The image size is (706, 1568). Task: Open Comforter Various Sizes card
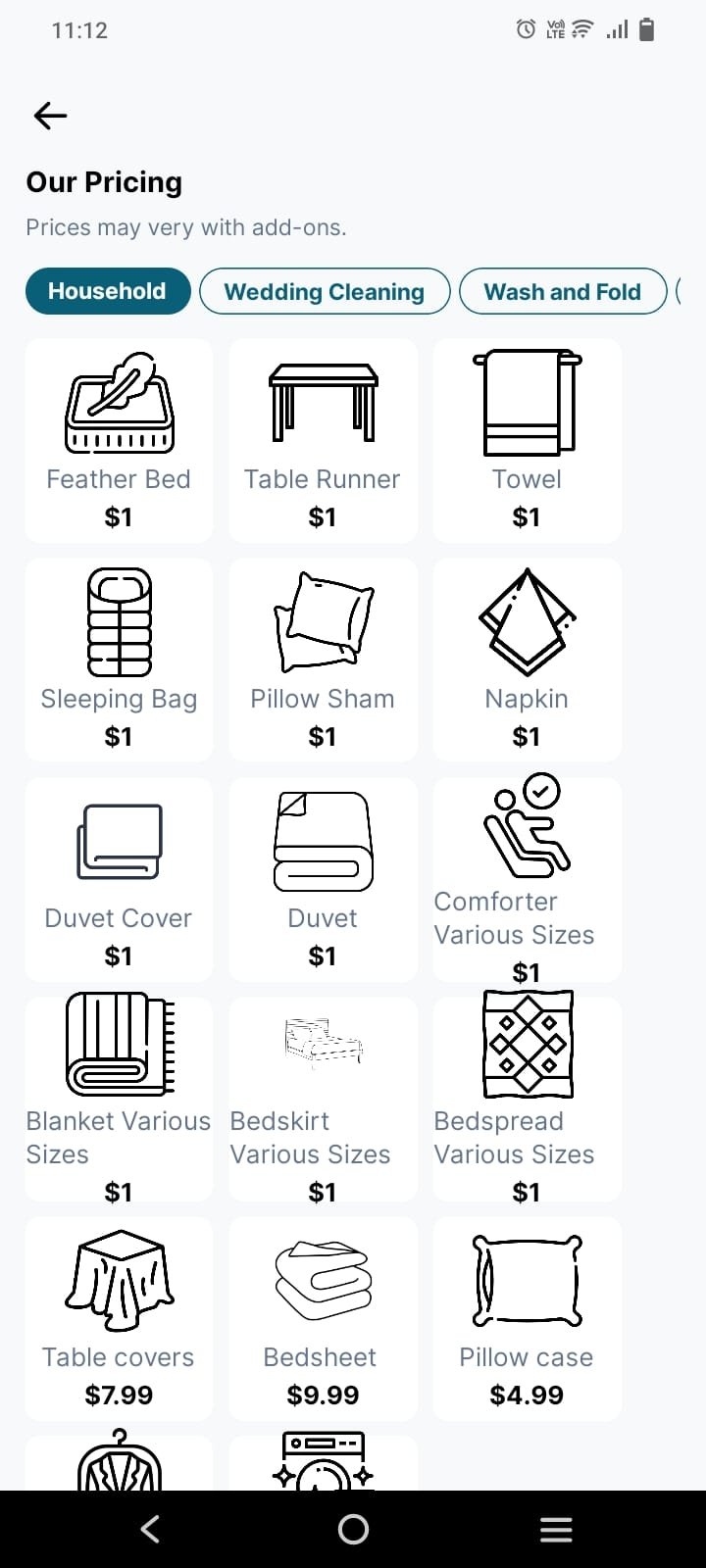(x=527, y=879)
